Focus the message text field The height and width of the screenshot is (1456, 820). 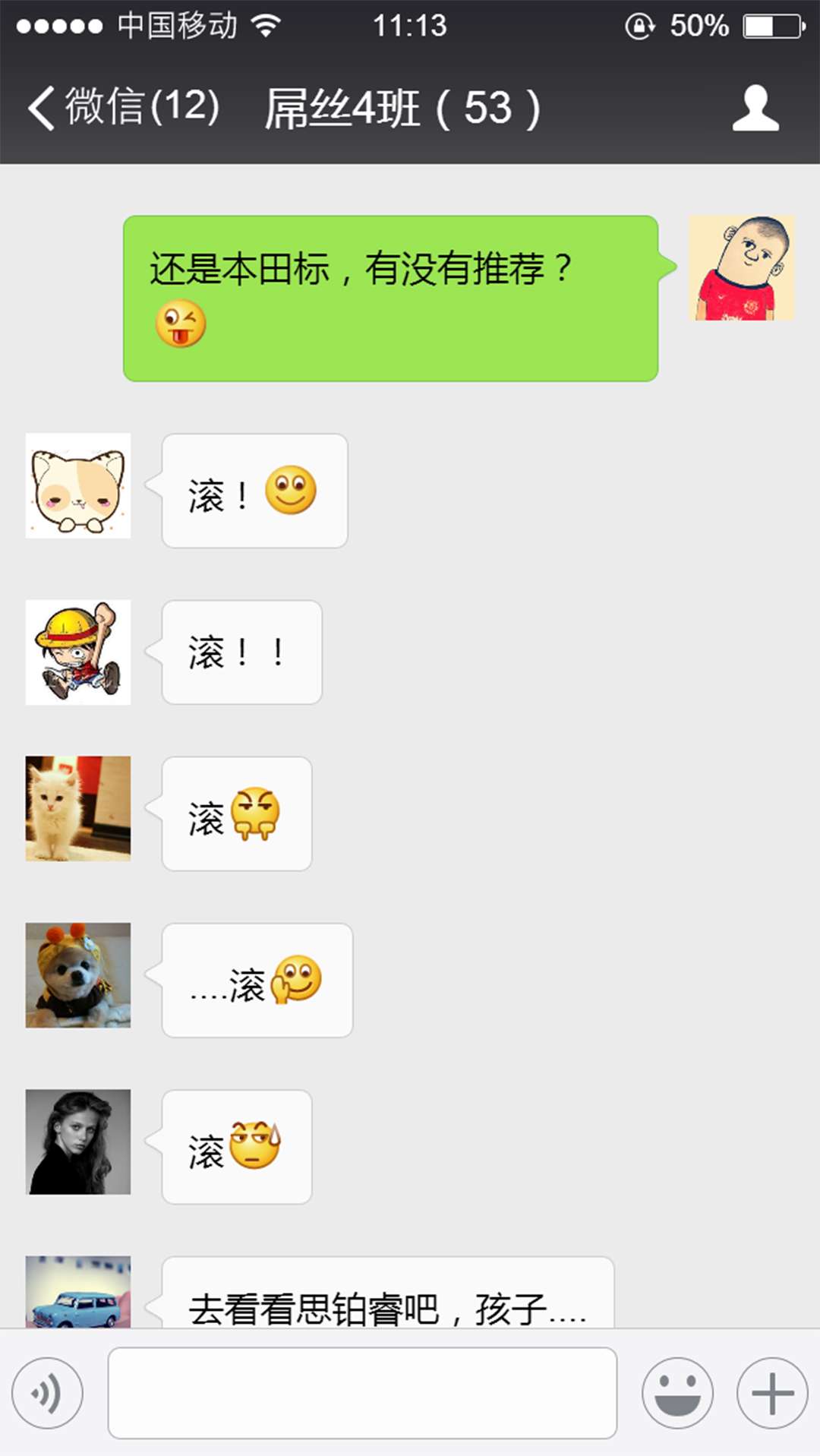point(362,1393)
